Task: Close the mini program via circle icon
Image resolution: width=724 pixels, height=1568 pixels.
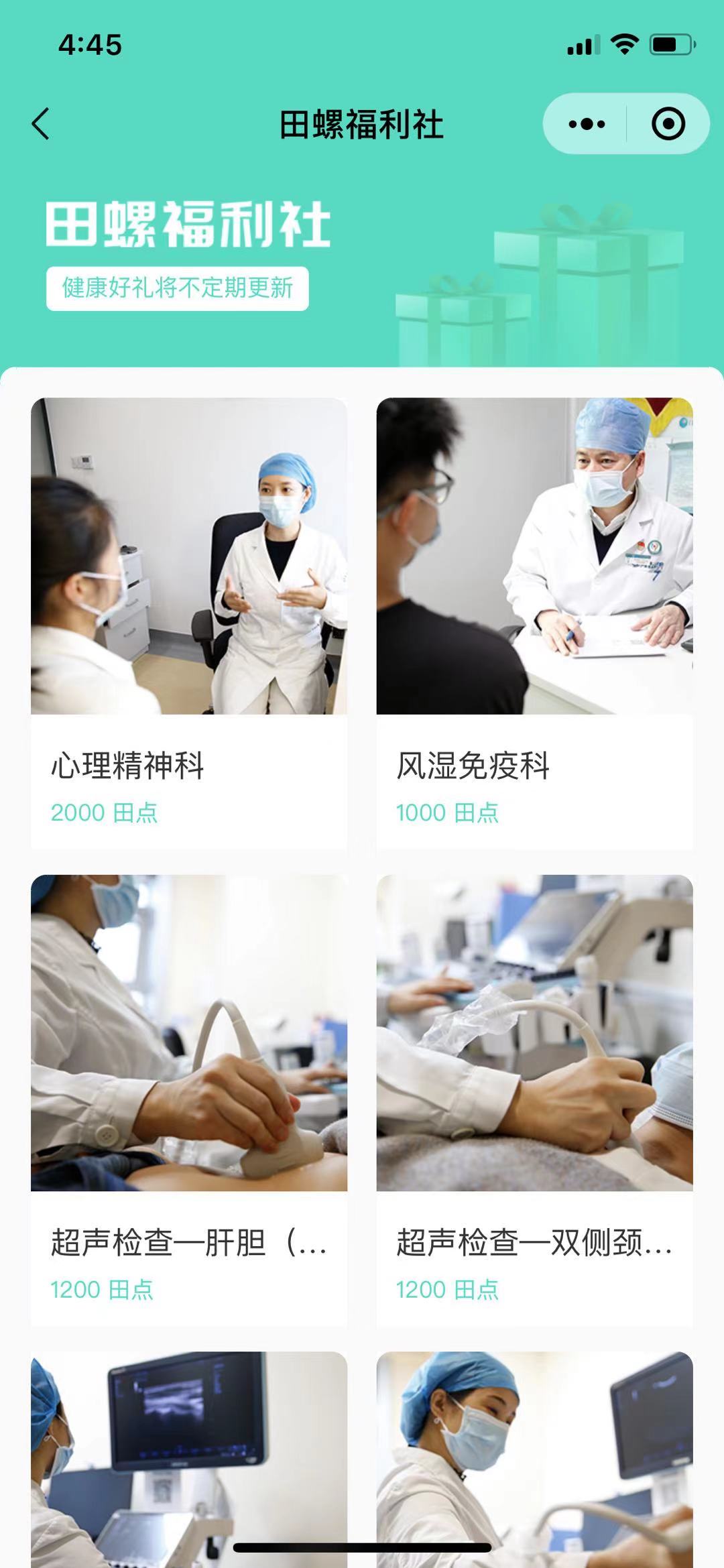Action: pos(668,124)
